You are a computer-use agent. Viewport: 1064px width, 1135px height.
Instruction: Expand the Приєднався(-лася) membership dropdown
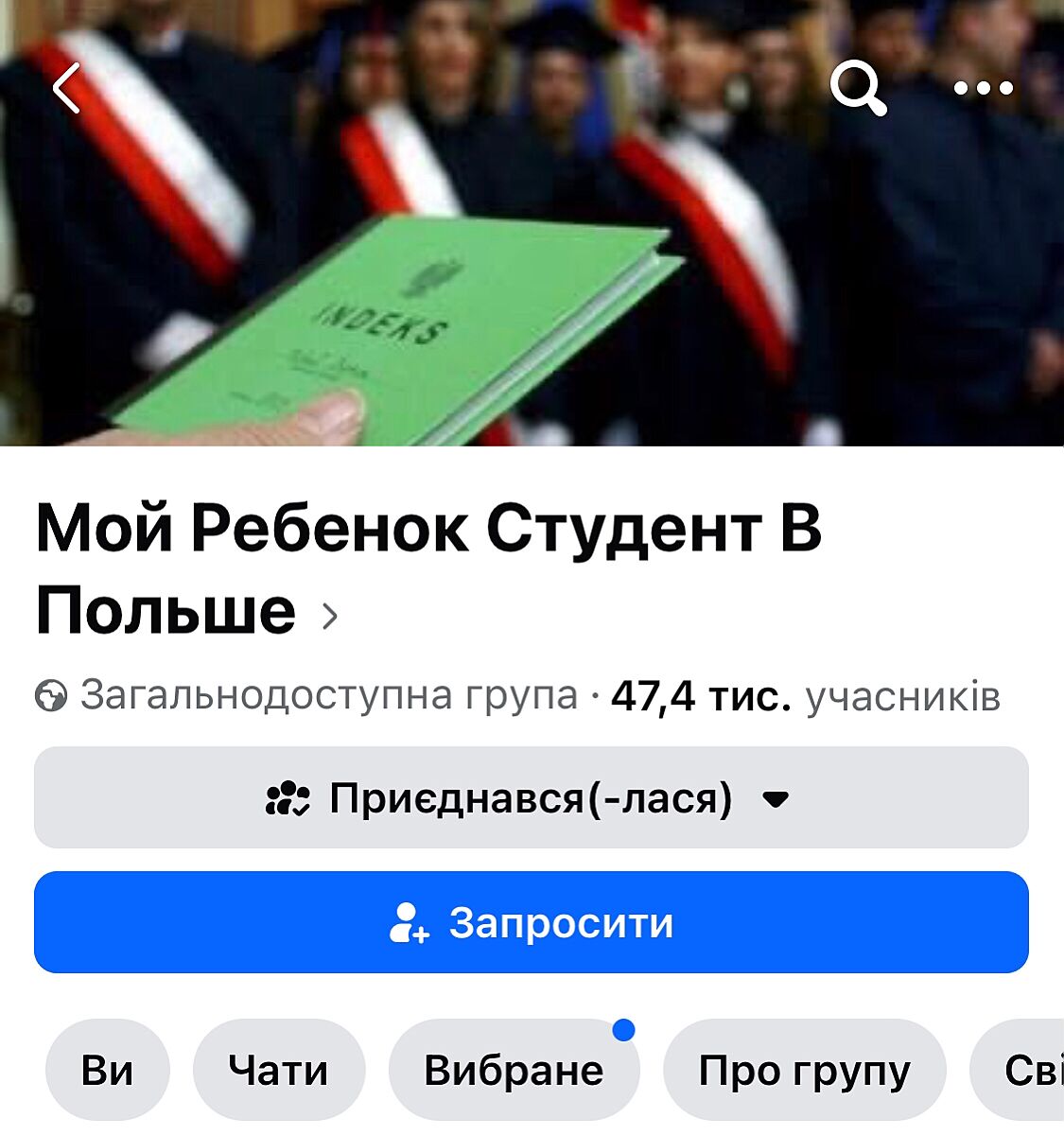531,798
